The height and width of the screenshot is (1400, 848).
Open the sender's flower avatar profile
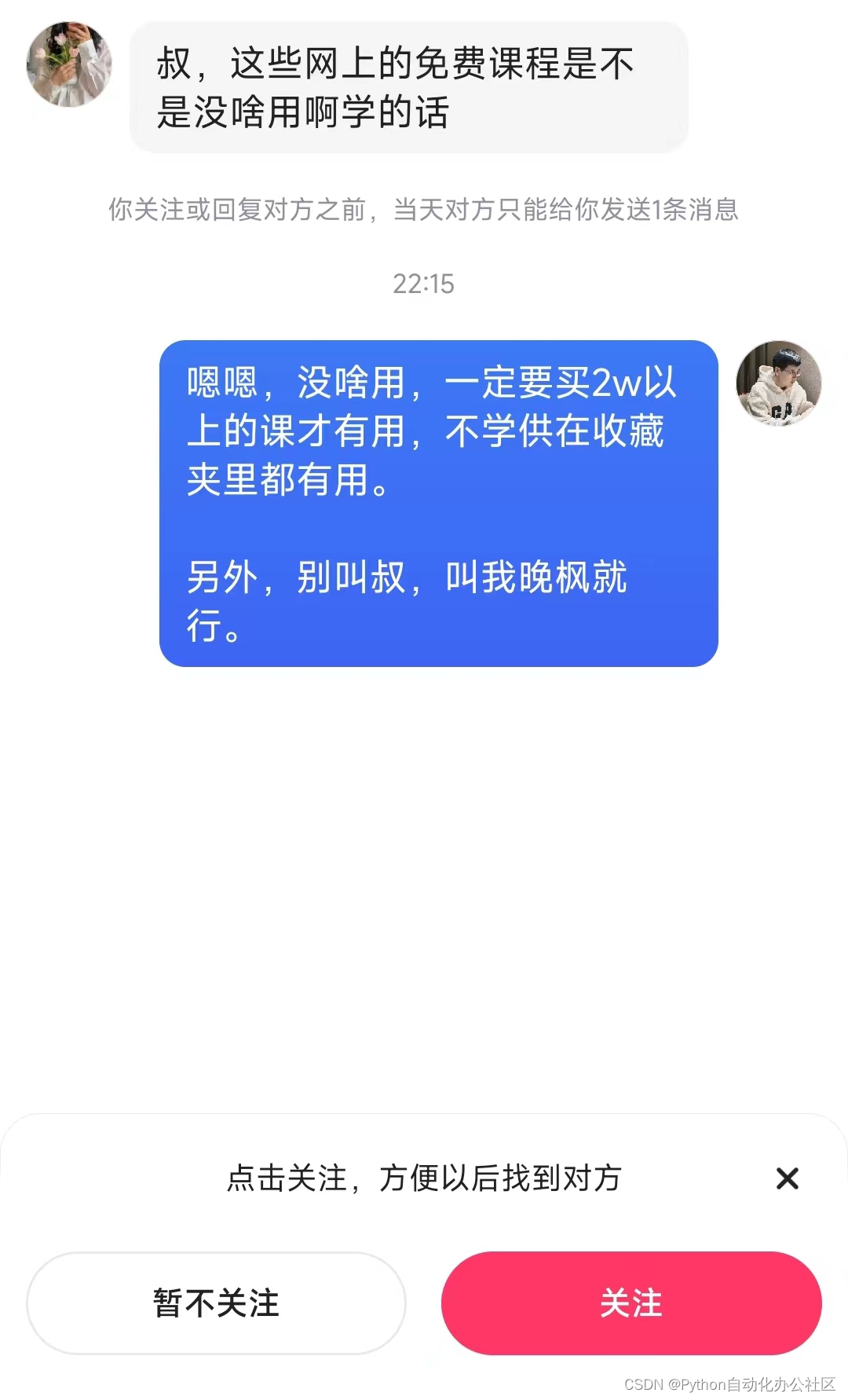click(x=69, y=64)
